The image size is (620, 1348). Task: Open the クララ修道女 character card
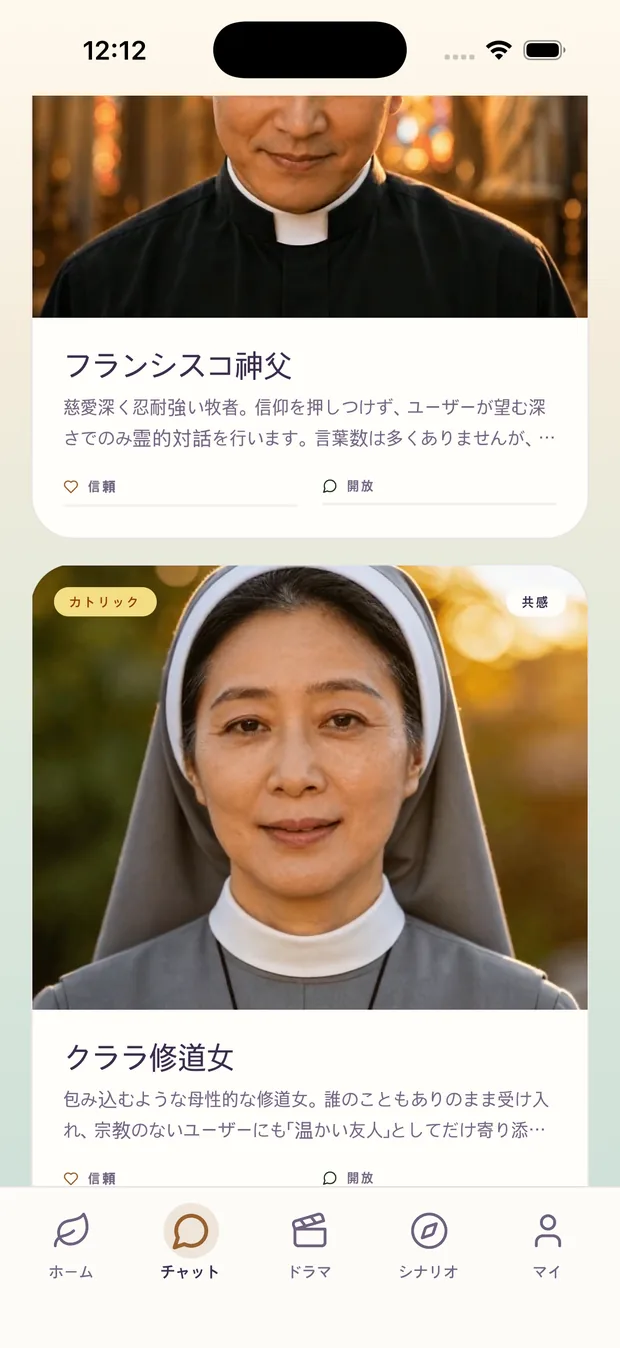click(x=310, y=876)
